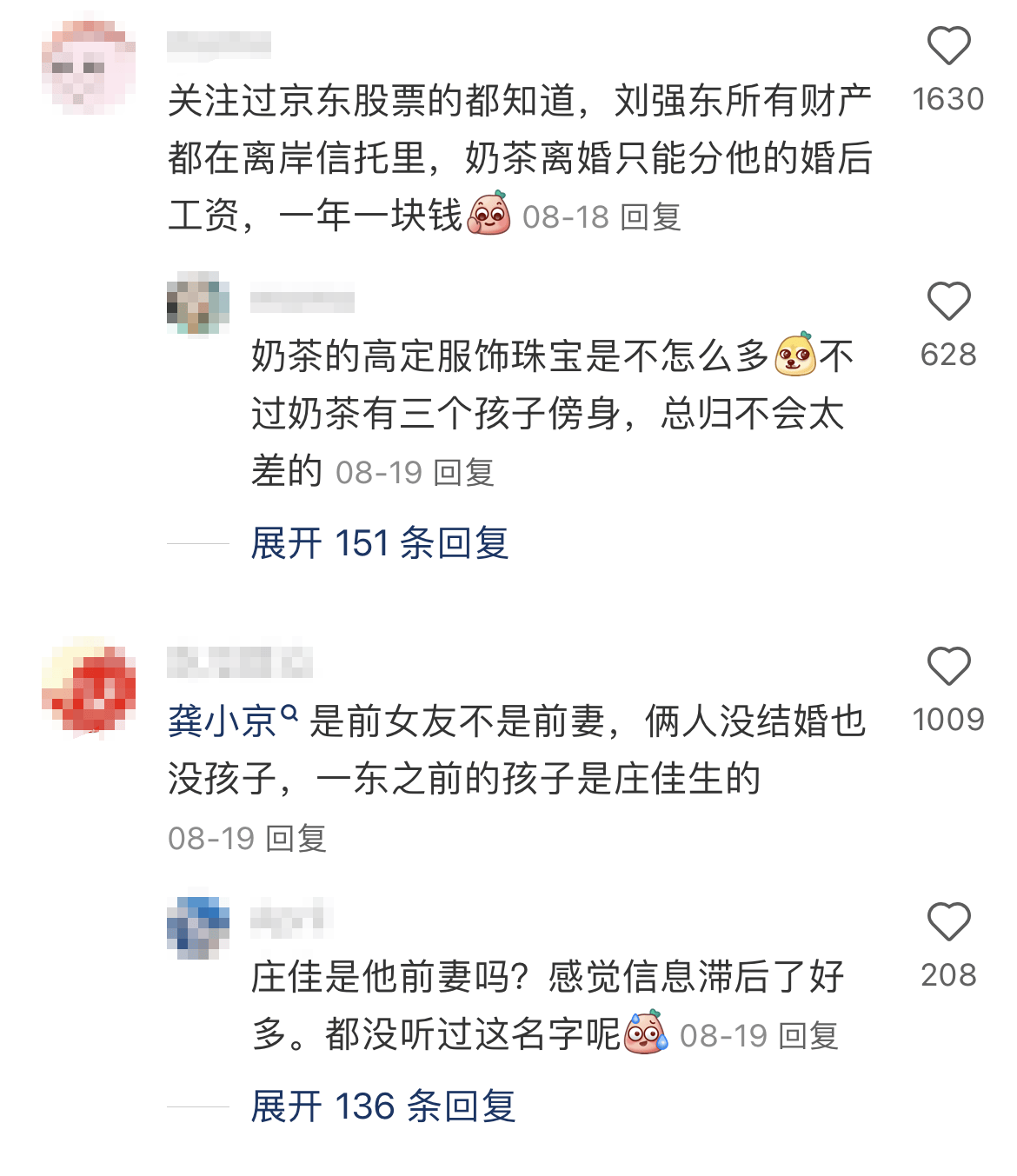Like the comment mentioning 龚小京
This screenshot has width=1017, height=1176.
coord(948,667)
